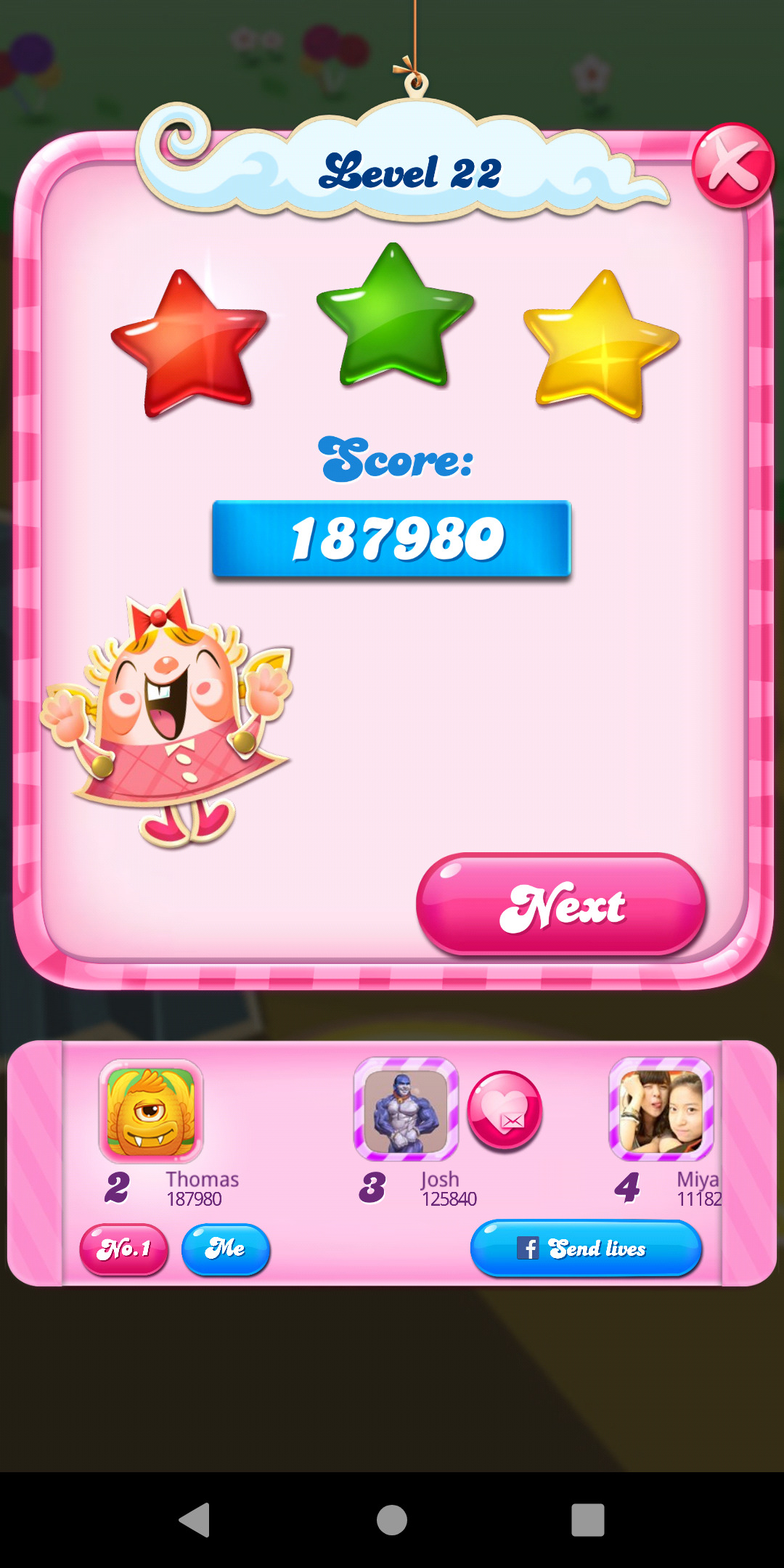Screen dimensions: 784x1568
Task: Tap Next to continue
Action: (x=561, y=905)
